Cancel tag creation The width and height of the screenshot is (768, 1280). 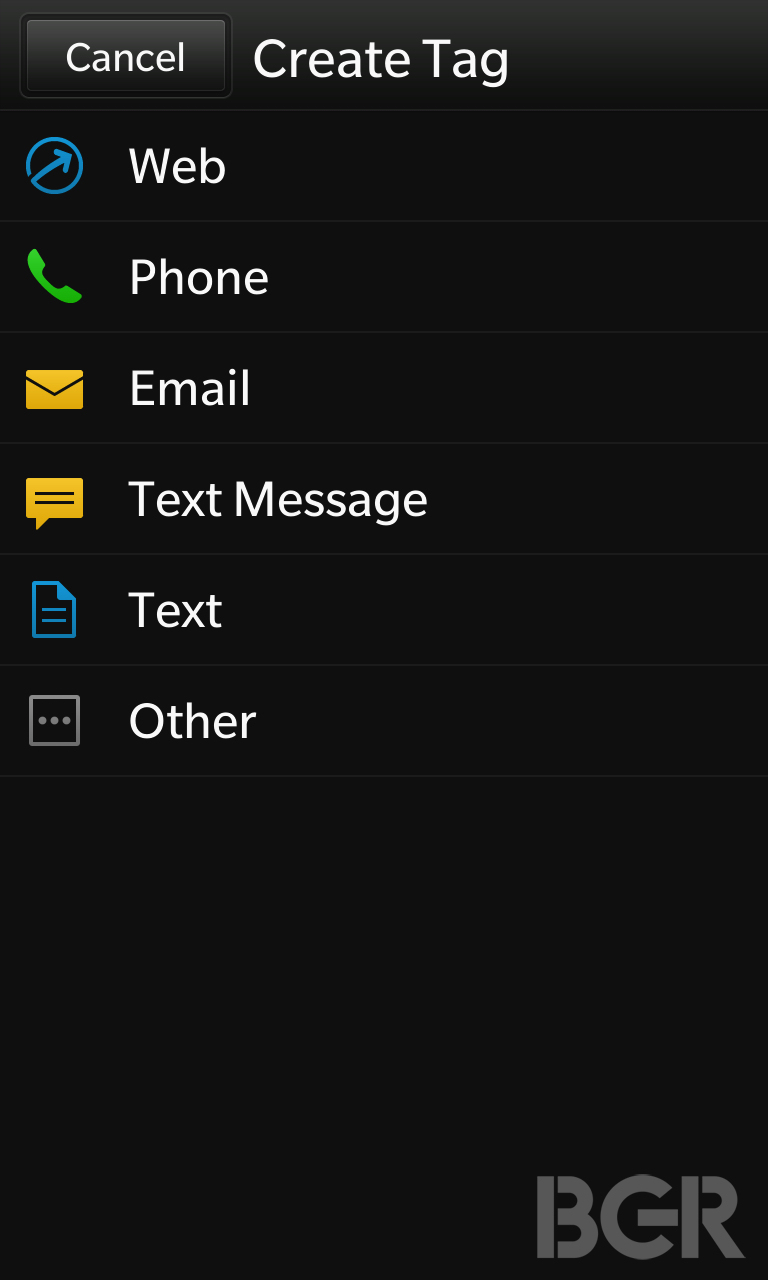[126, 56]
